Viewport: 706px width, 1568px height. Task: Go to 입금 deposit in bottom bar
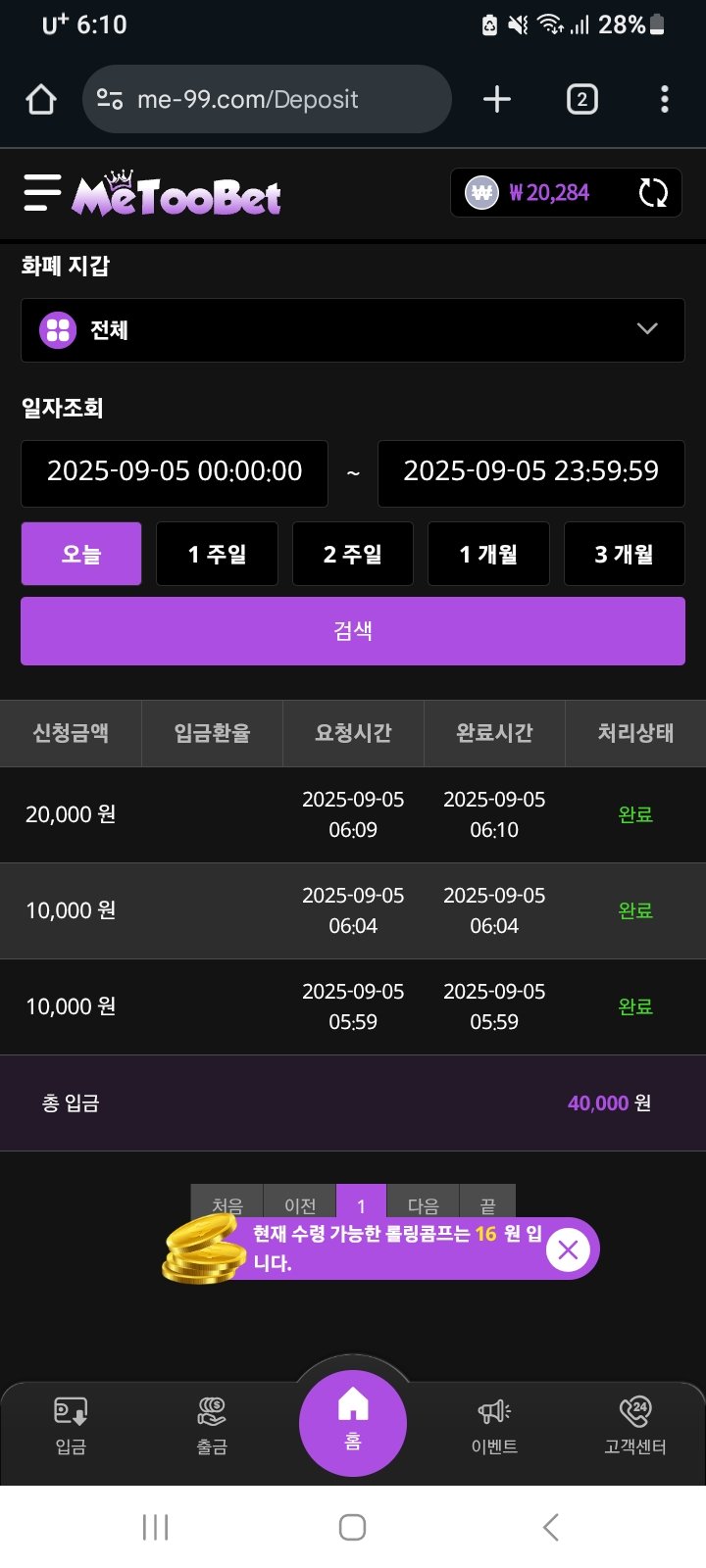[71, 1425]
